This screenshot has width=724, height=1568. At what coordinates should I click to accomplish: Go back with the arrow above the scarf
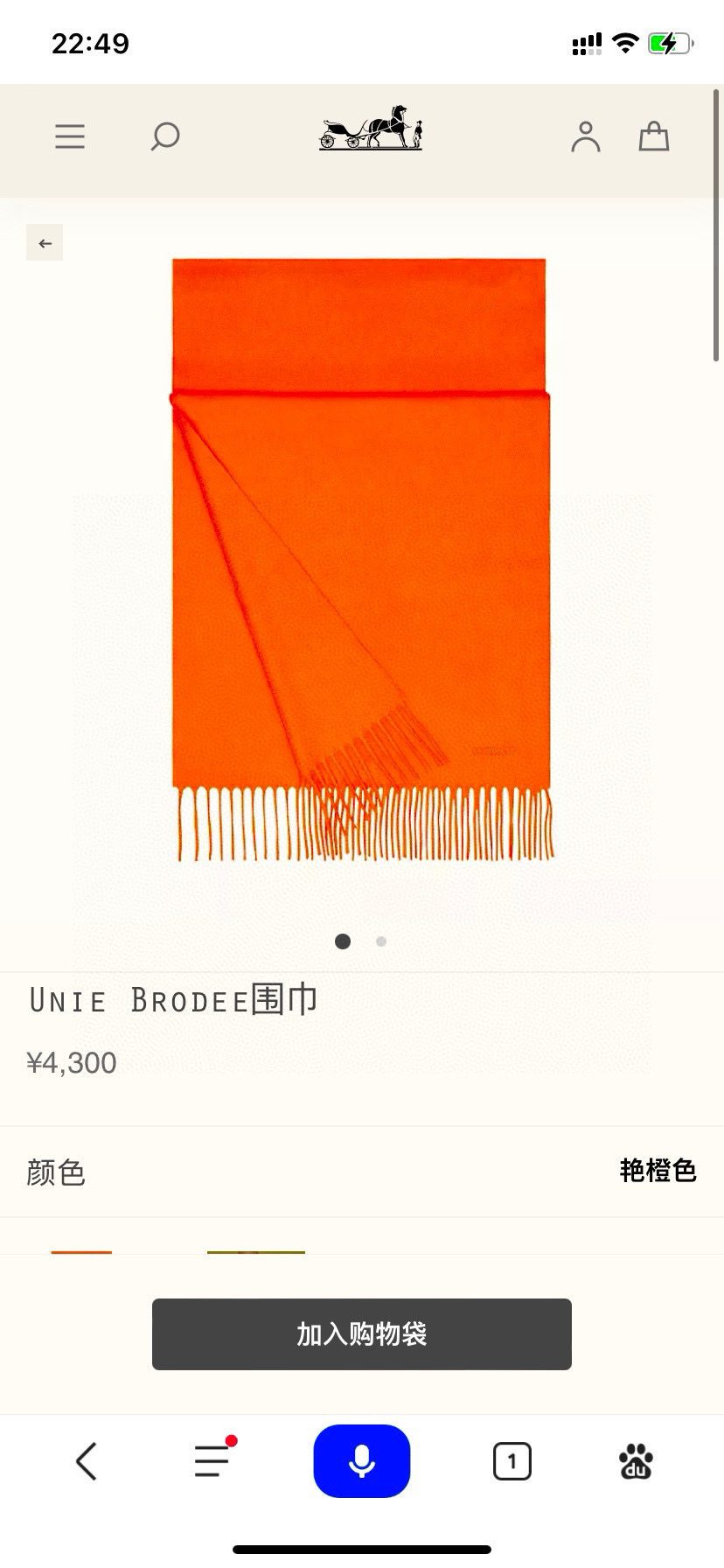[x=45, y=243]
